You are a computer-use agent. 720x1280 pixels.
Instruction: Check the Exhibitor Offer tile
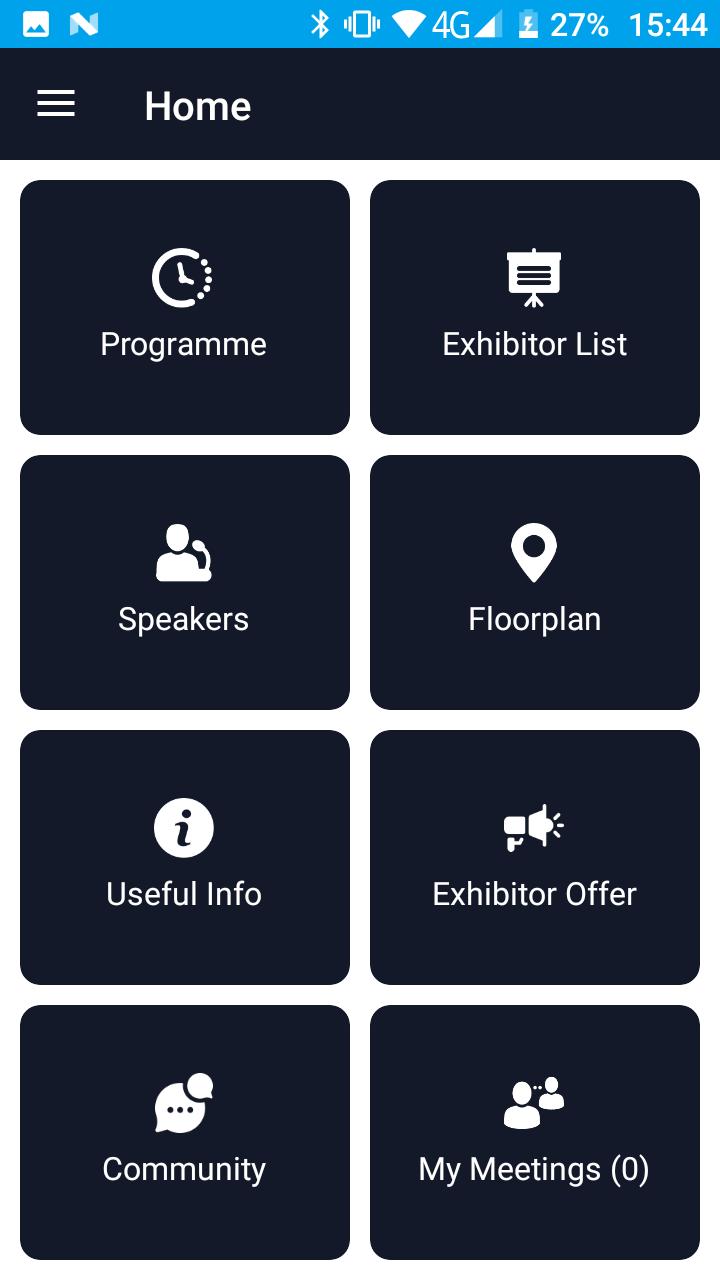pos(535,857)
